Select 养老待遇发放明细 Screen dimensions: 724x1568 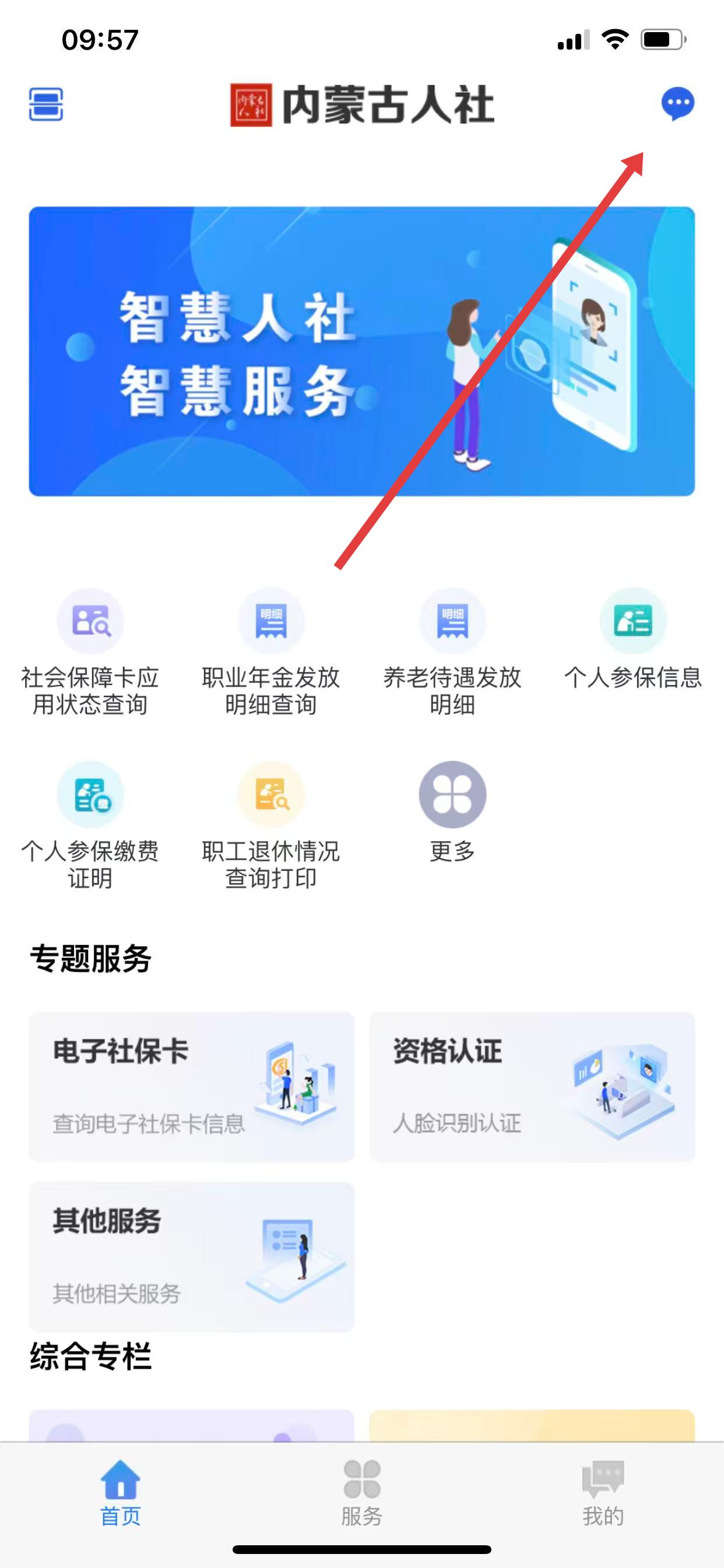pos(452,652)
